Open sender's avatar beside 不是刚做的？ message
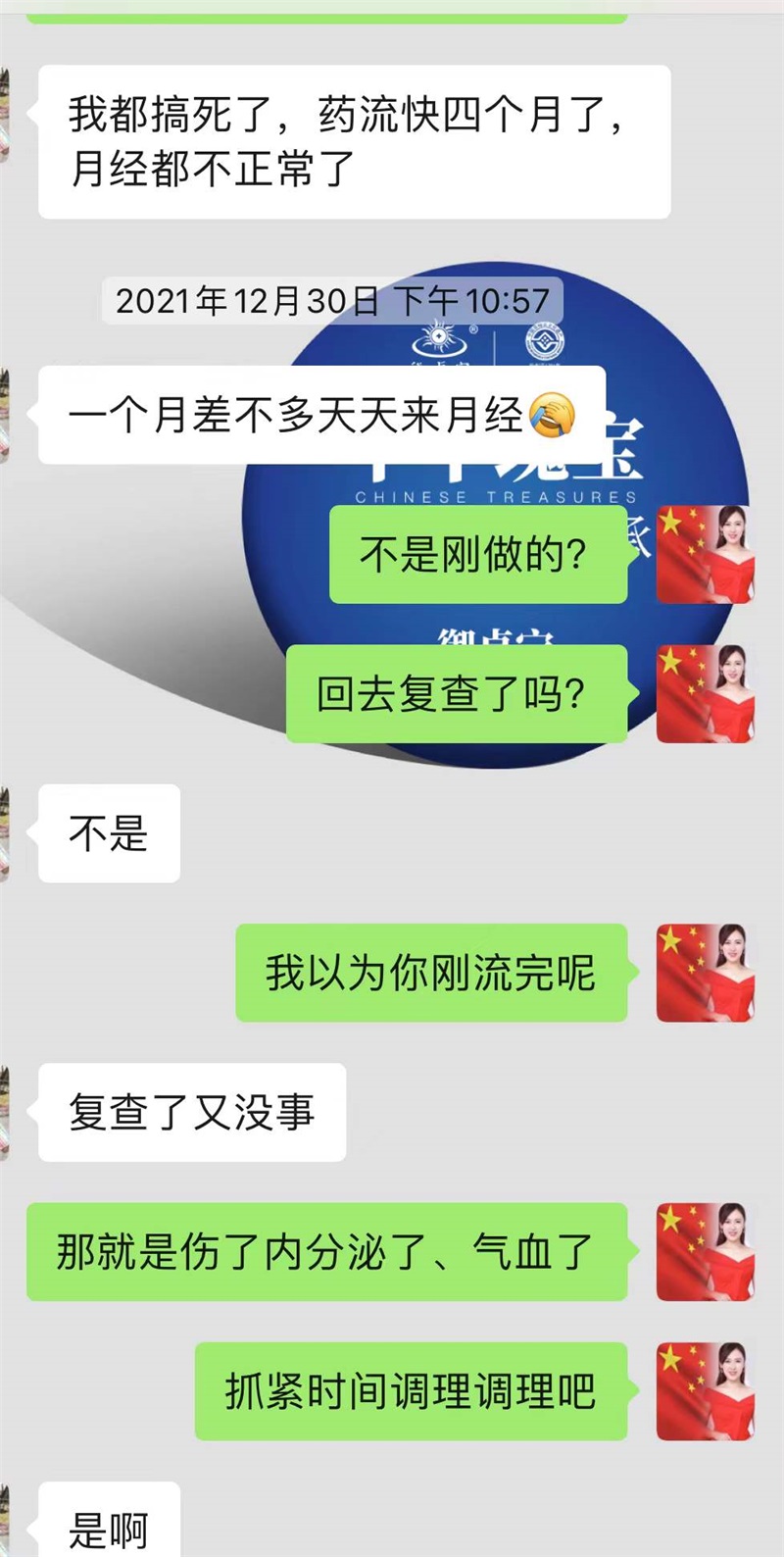784x1557 pixels. pos(704,554)
